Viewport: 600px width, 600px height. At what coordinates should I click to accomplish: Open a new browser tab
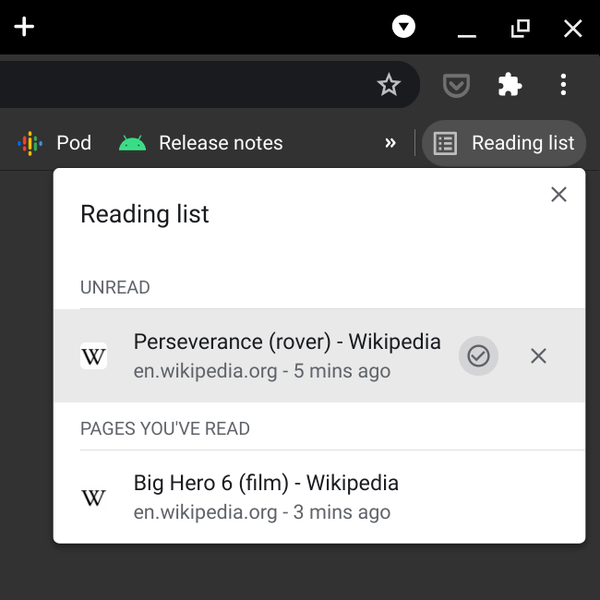coord(24,27)
